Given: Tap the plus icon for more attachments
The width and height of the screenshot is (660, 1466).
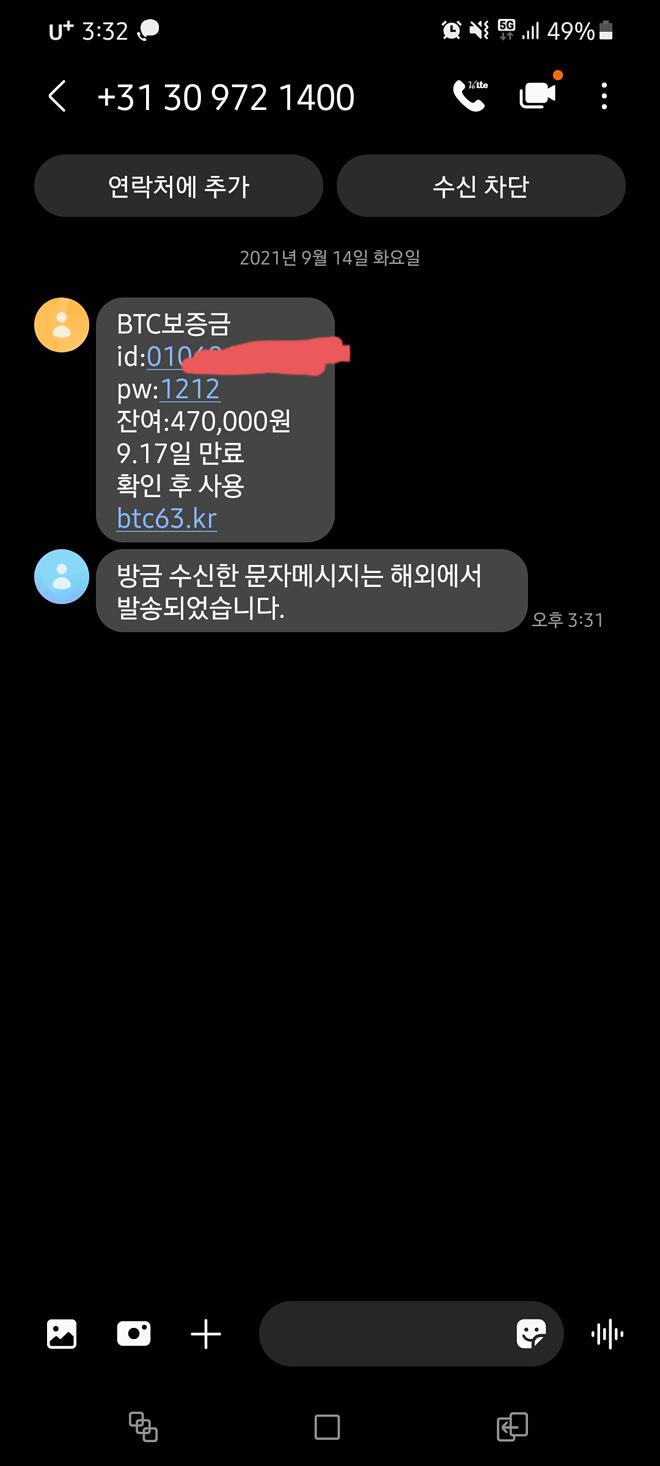Looking at the screenshot, I should [x=206, y=1333].
